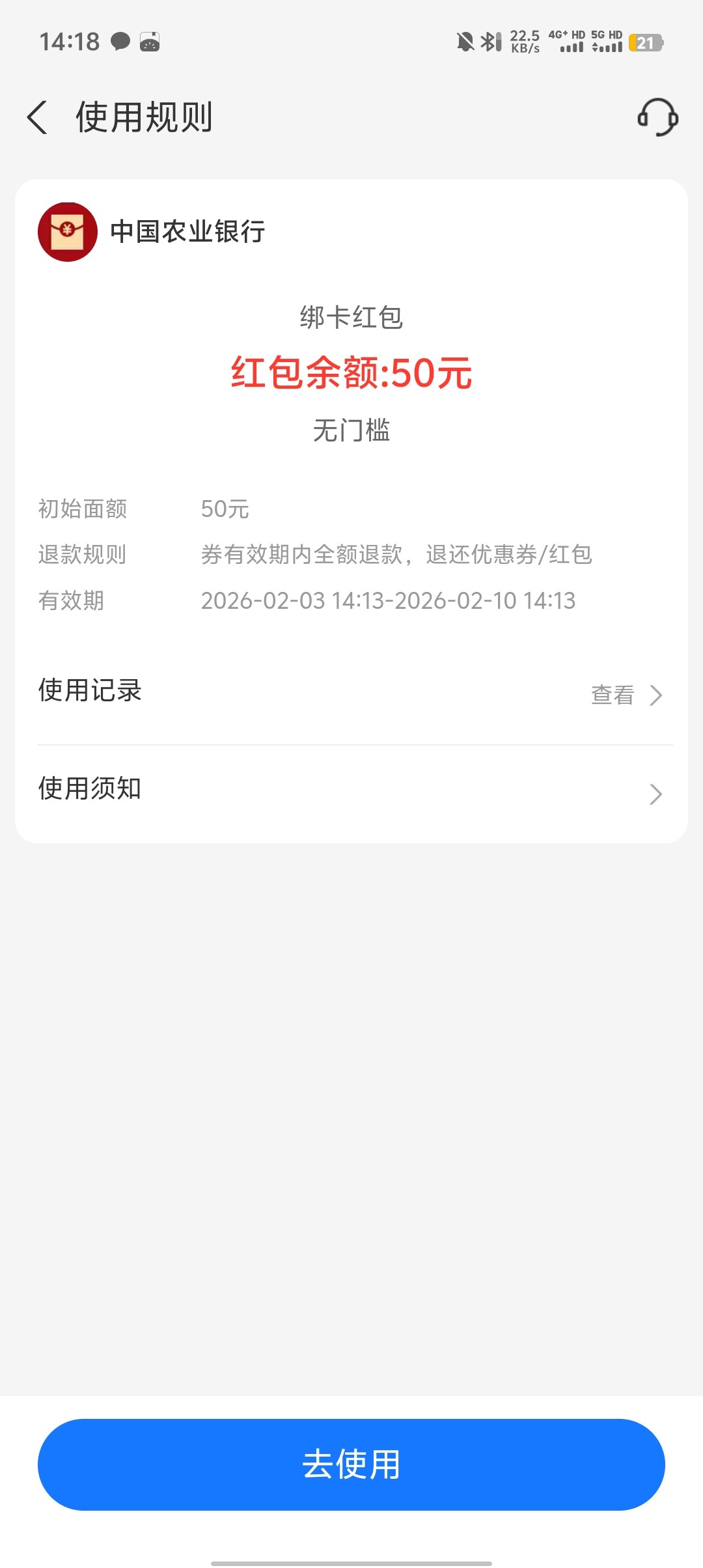The height and width of the screenshot is (1568, 703).
Task: Open 使用记录 via its chevron arrow
Action: click(x=656, y=695)
